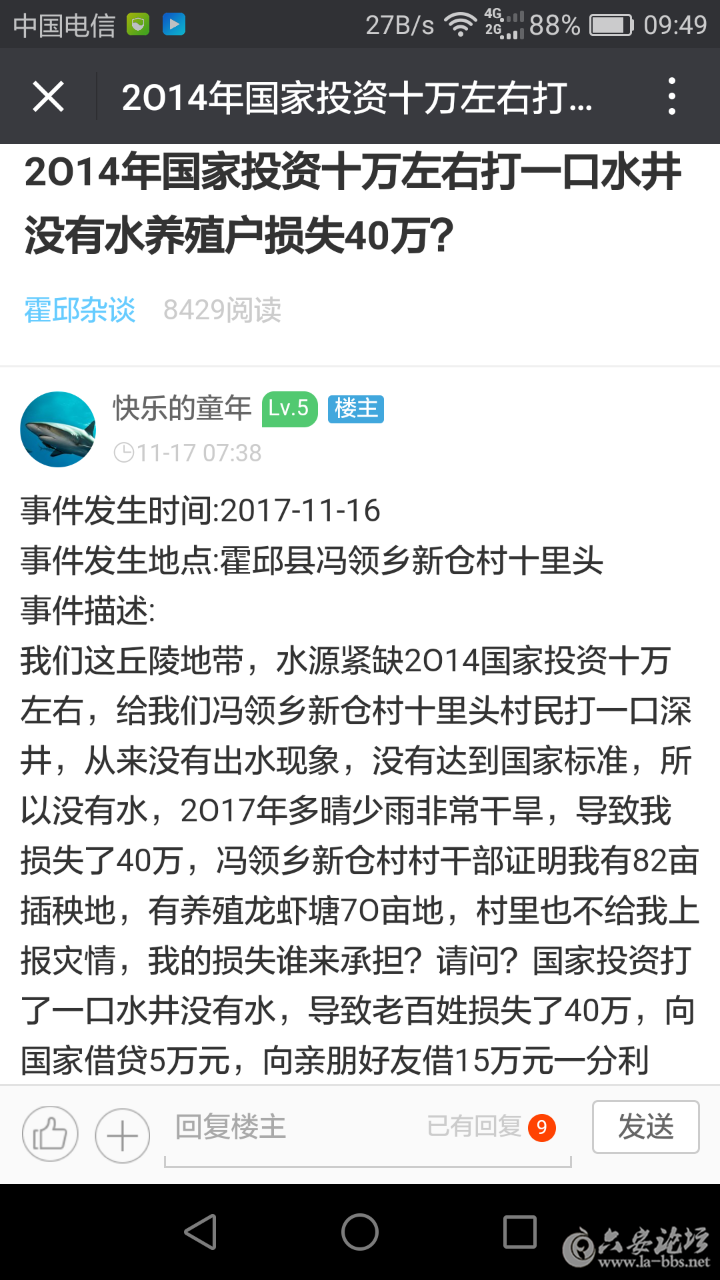Open the 霍邱杂谈 forum section
The height and width of the screenshot is (1280, 720).
point(79,310)
